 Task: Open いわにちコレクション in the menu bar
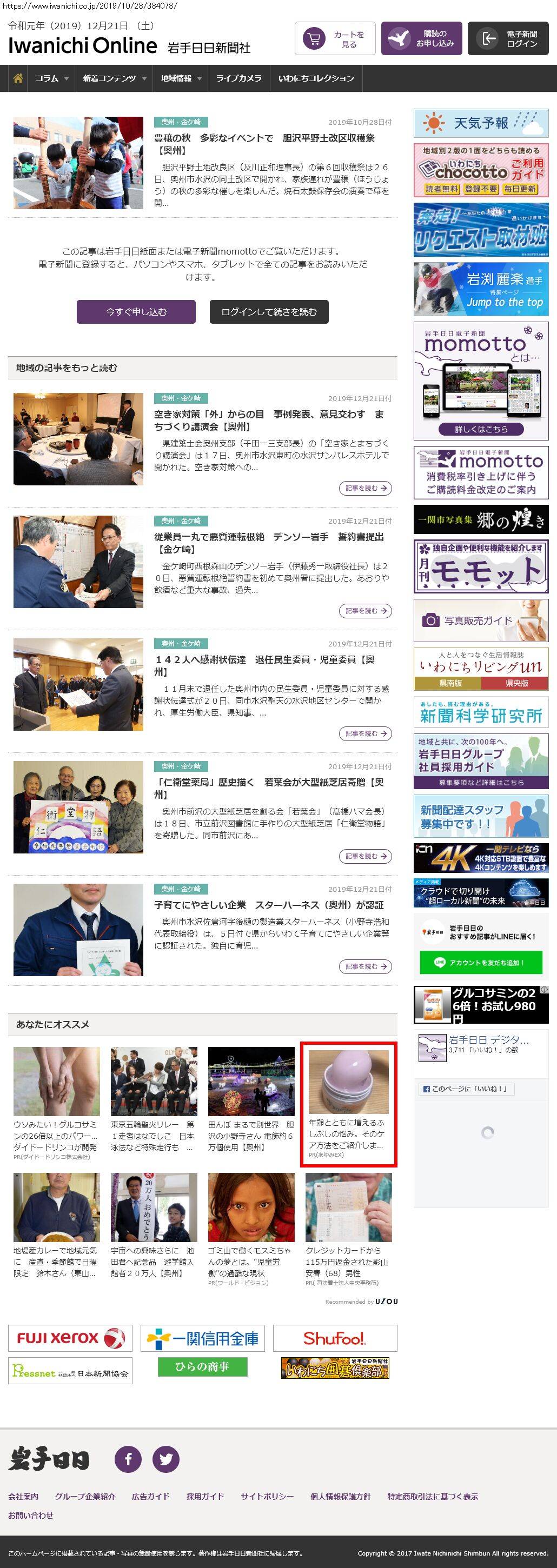click(316, 78)
